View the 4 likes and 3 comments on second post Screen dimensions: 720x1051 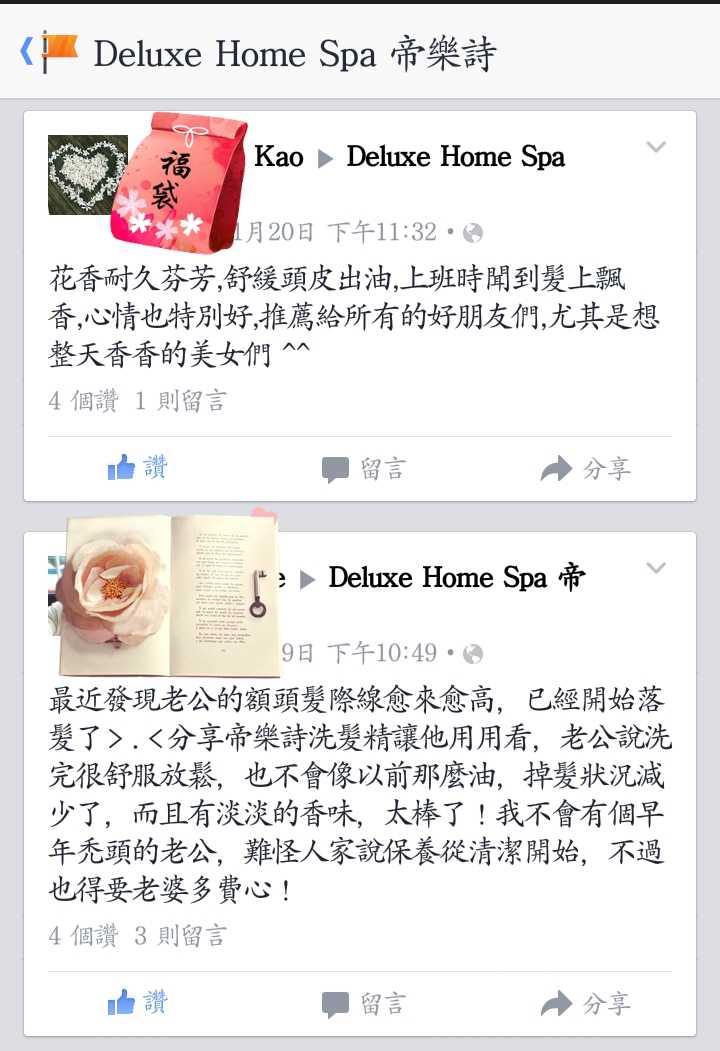[138, 936]
